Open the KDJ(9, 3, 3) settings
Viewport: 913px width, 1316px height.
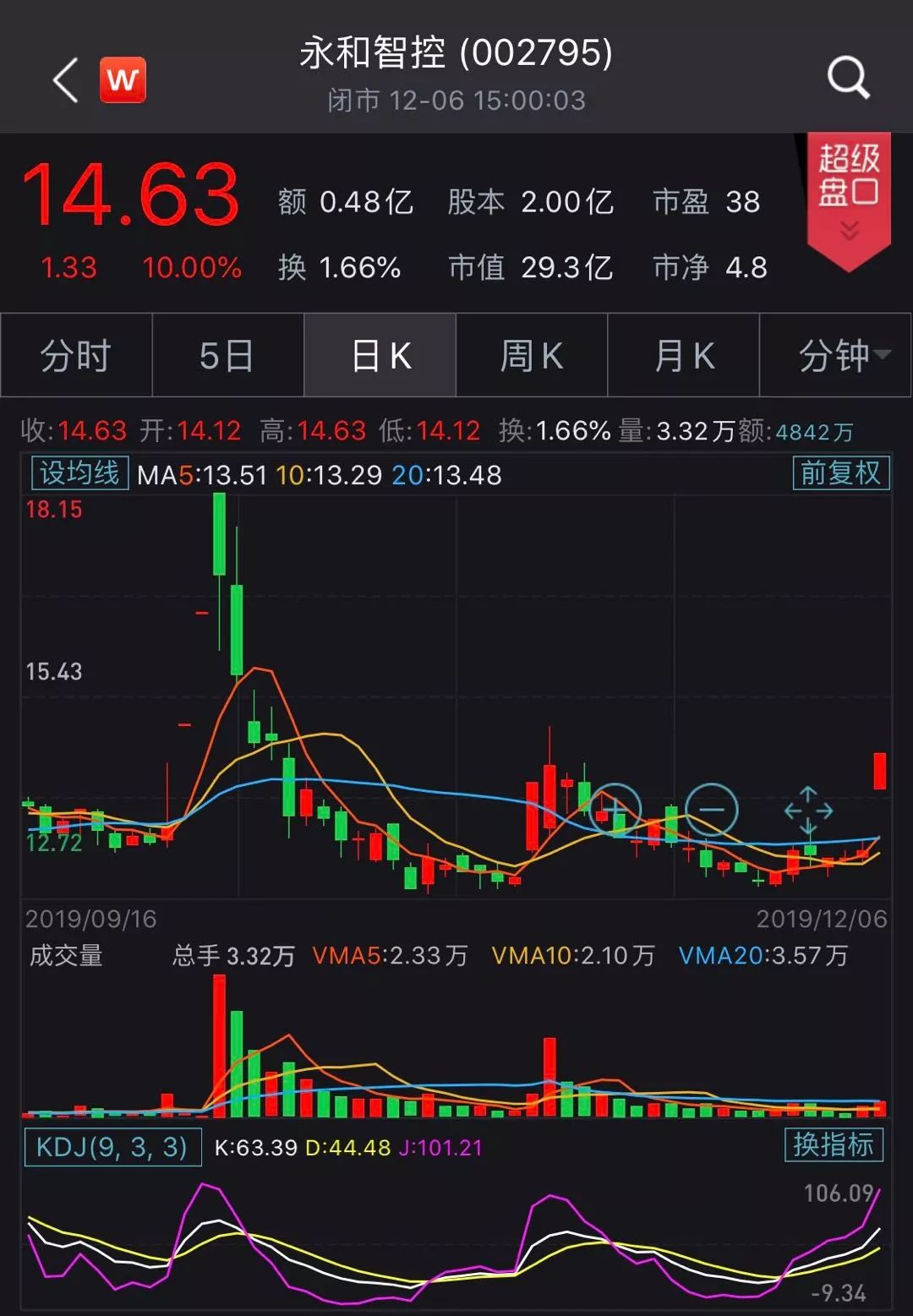pos(112,1147)
